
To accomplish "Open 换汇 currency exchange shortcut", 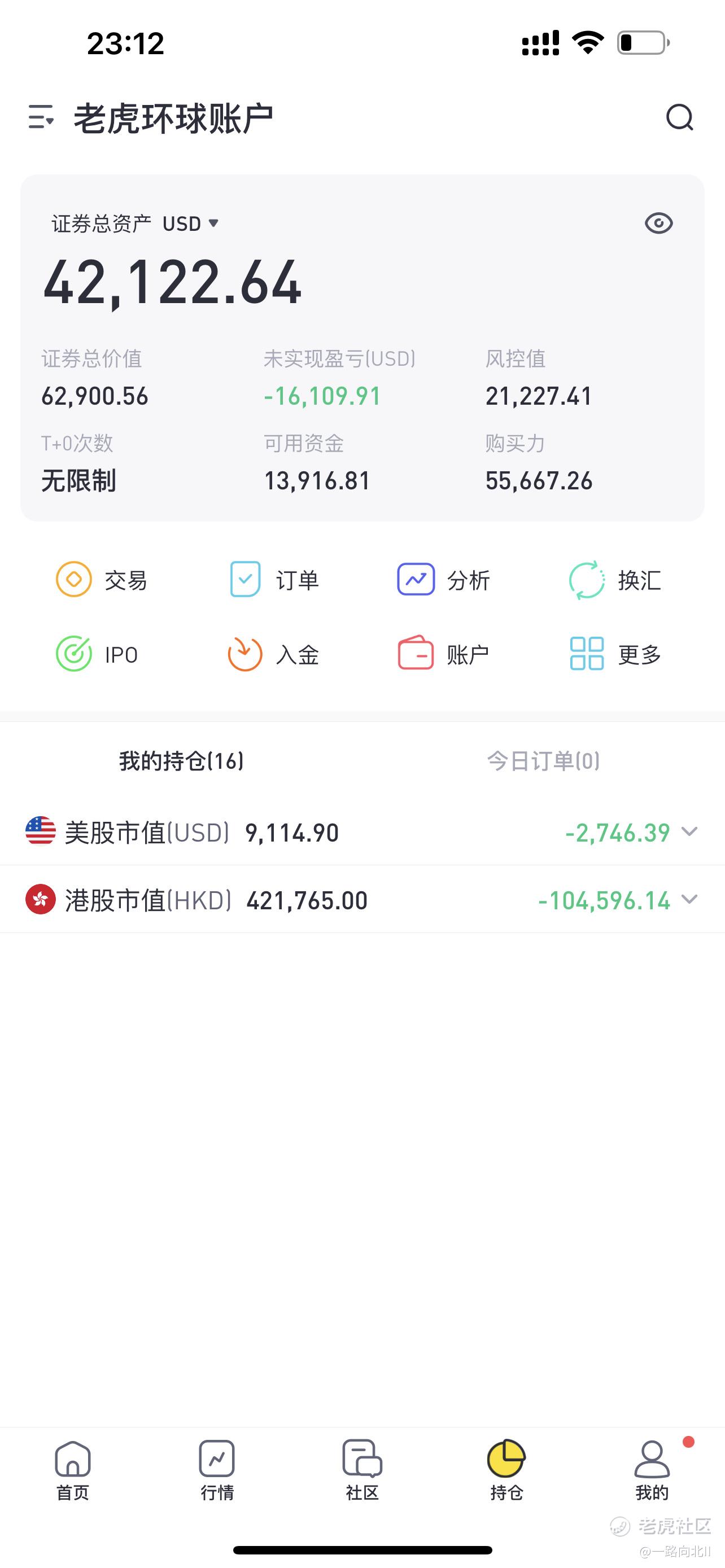I will coord(615,580).
